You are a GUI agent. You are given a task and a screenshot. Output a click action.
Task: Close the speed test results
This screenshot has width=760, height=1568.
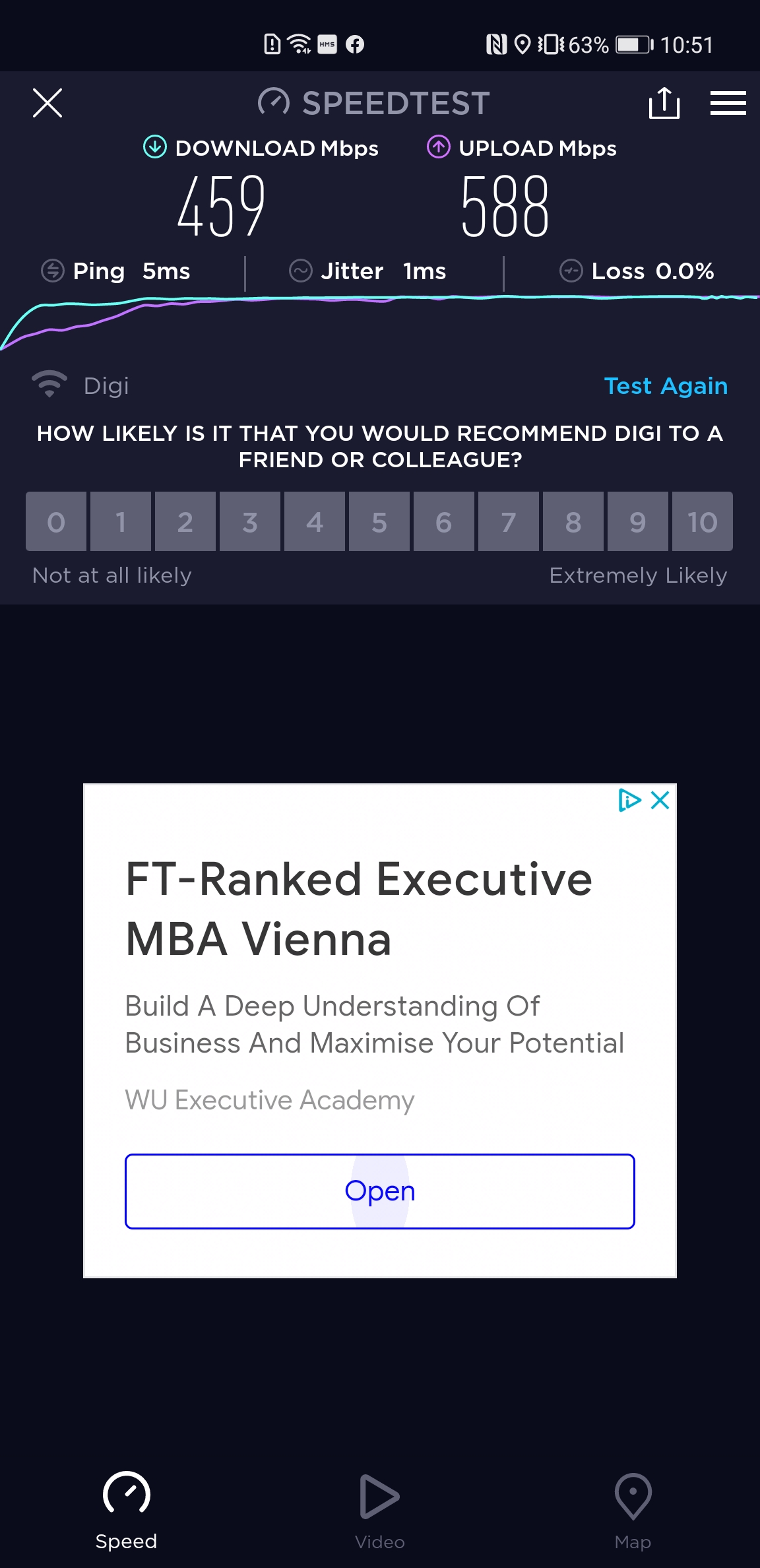pos(47,103)
